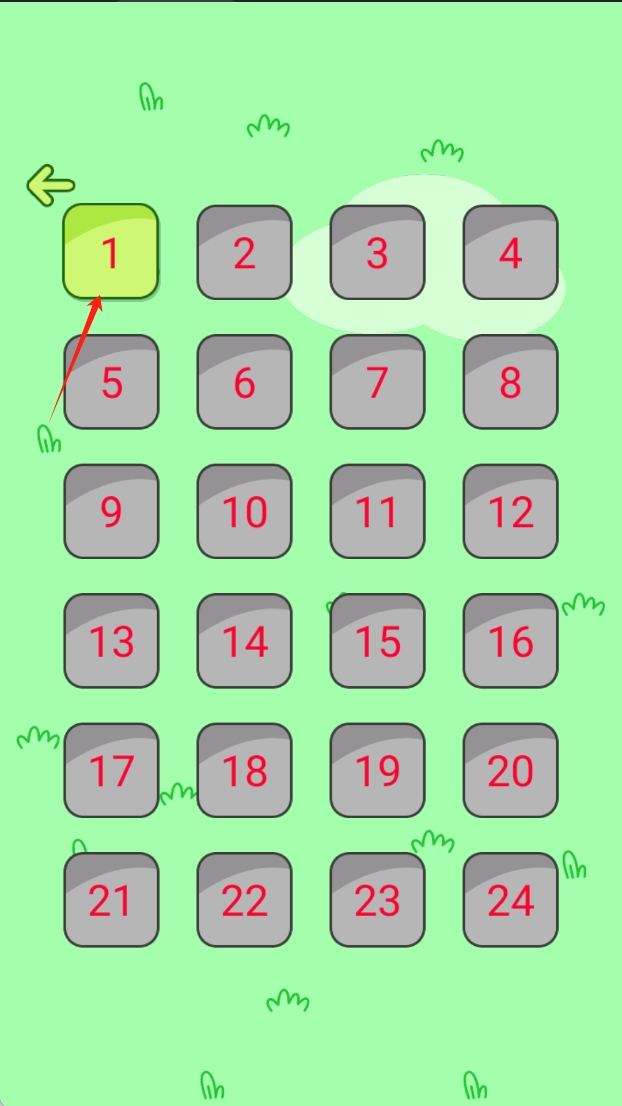
Task: Select level 11
Action: pyautogui.click(x=377, y=511)
